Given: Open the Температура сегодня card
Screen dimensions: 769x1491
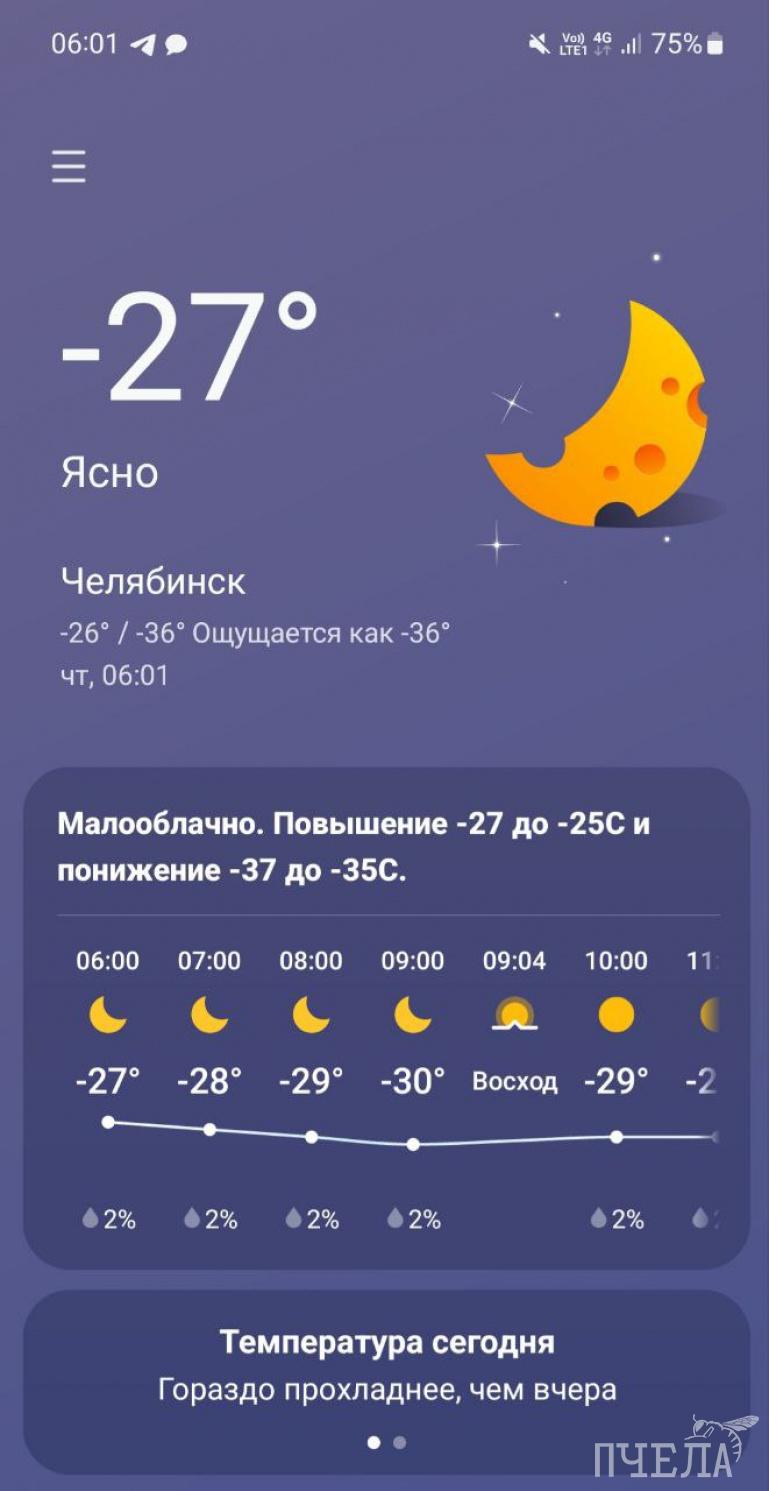Looking at the screenshot, I should point(386,1366).
